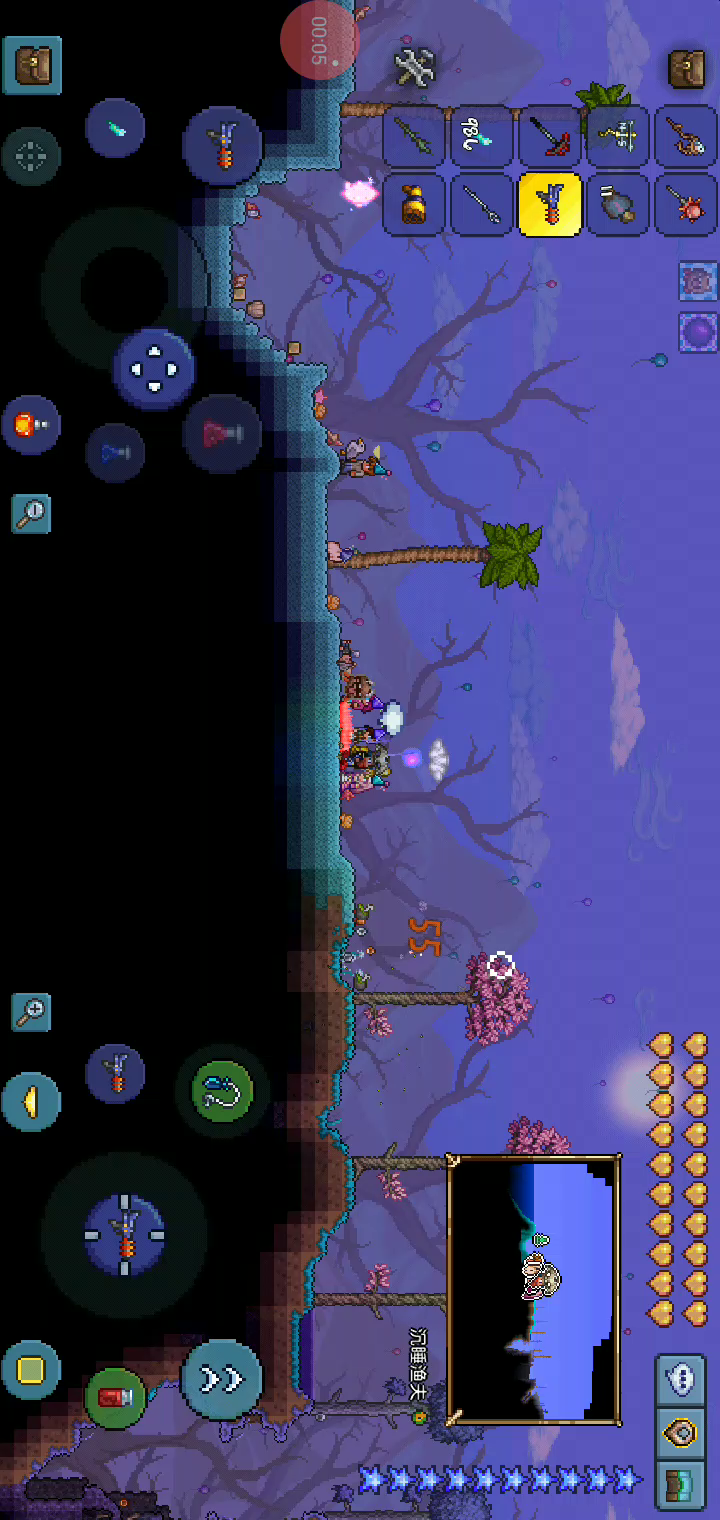The width and height of the screenshot is (720, 1520).
Task: Zoom out with the minus magnifier
Action: [31, 513]
